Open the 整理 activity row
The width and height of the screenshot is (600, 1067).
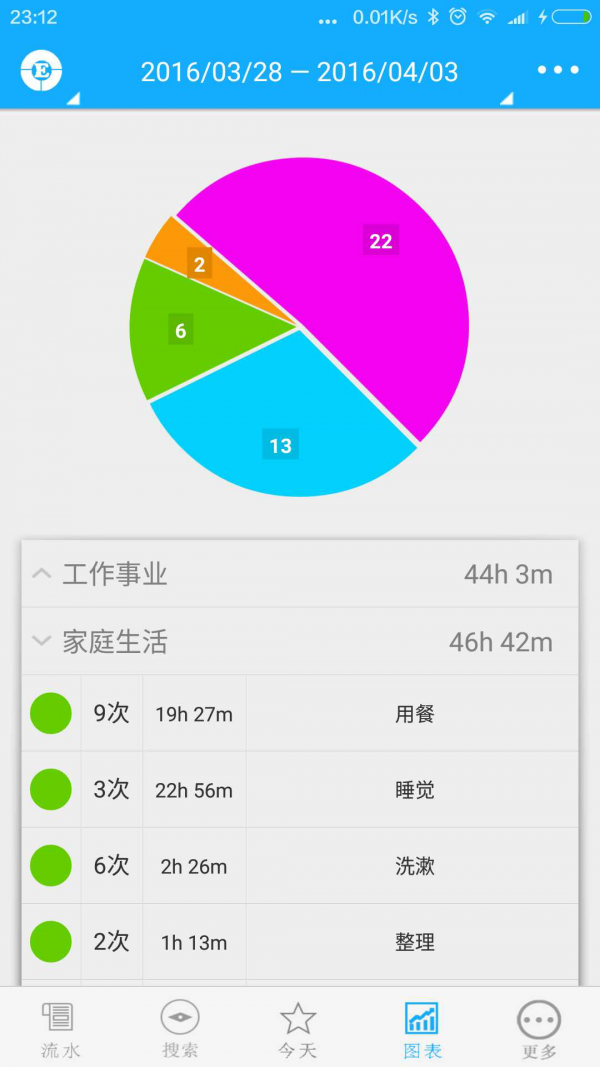300,942
